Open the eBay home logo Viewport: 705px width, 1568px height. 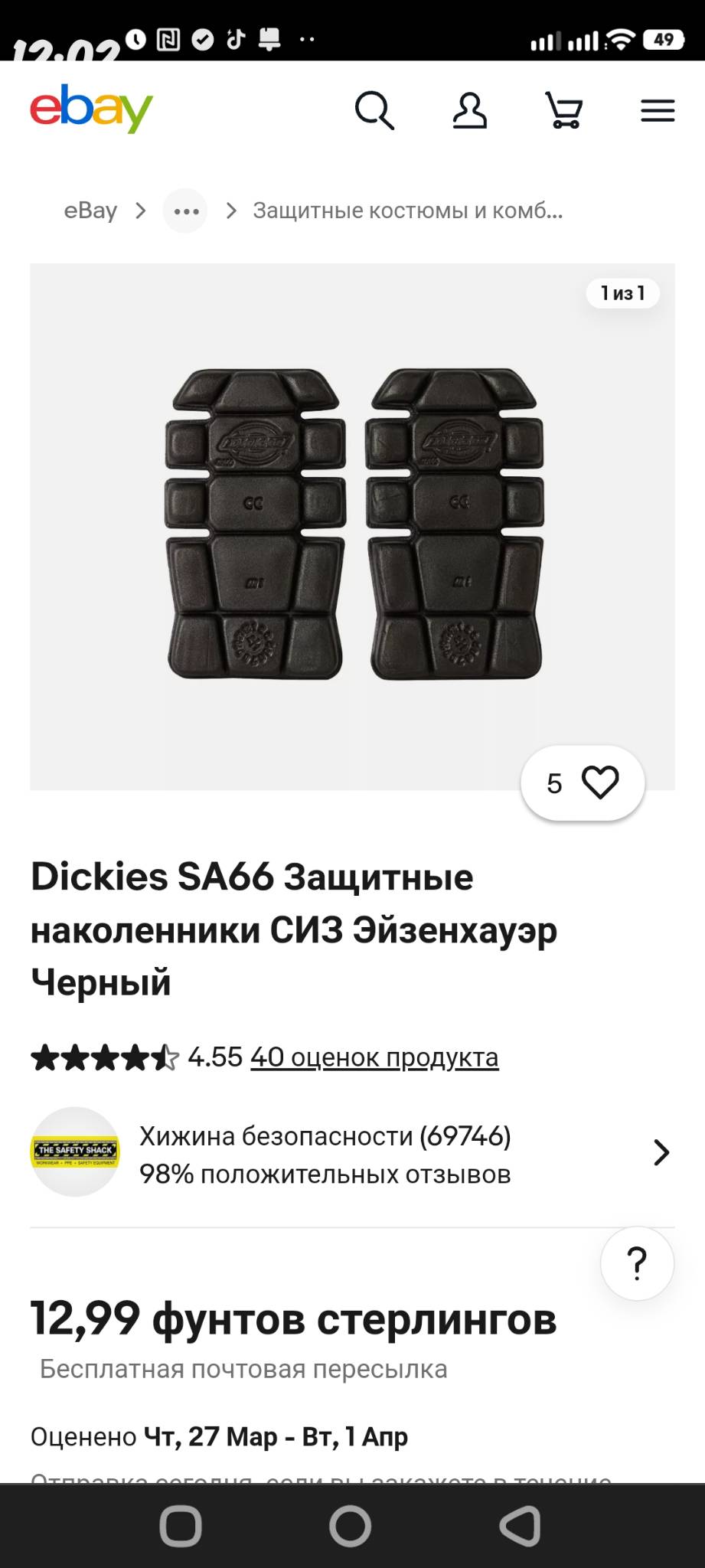pyautogui.click(x=92, y=109)
